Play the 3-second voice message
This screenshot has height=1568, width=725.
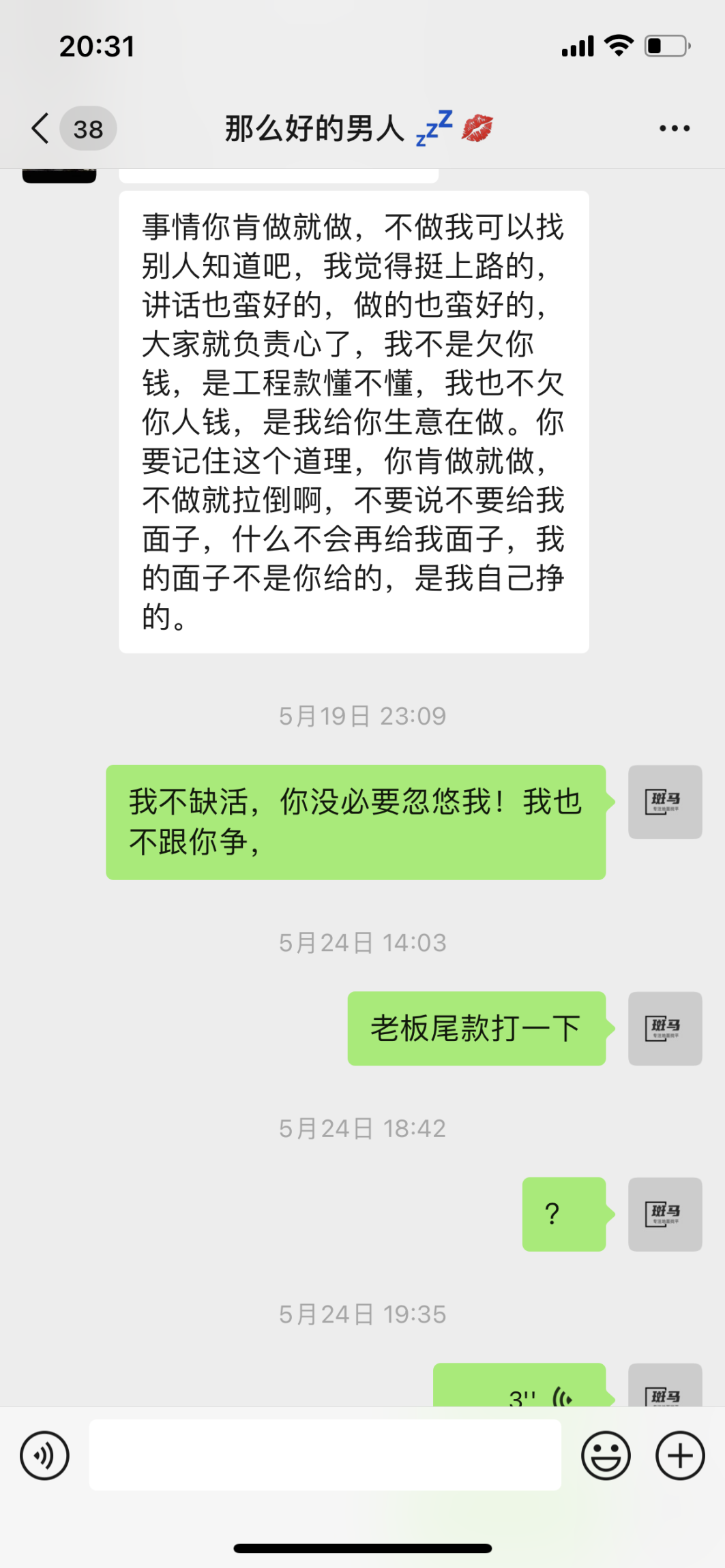[520, 1387]
